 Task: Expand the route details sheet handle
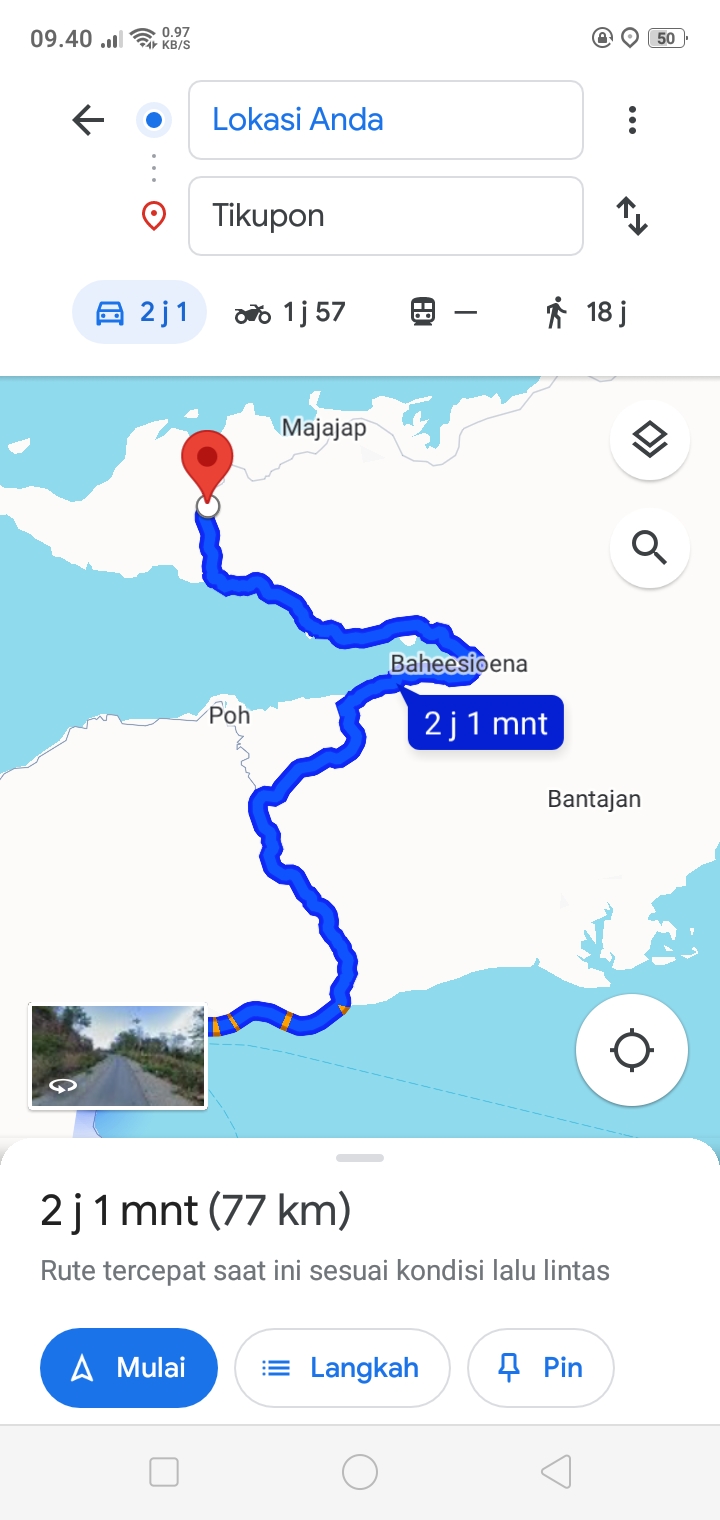click(x=360, y=1158)
